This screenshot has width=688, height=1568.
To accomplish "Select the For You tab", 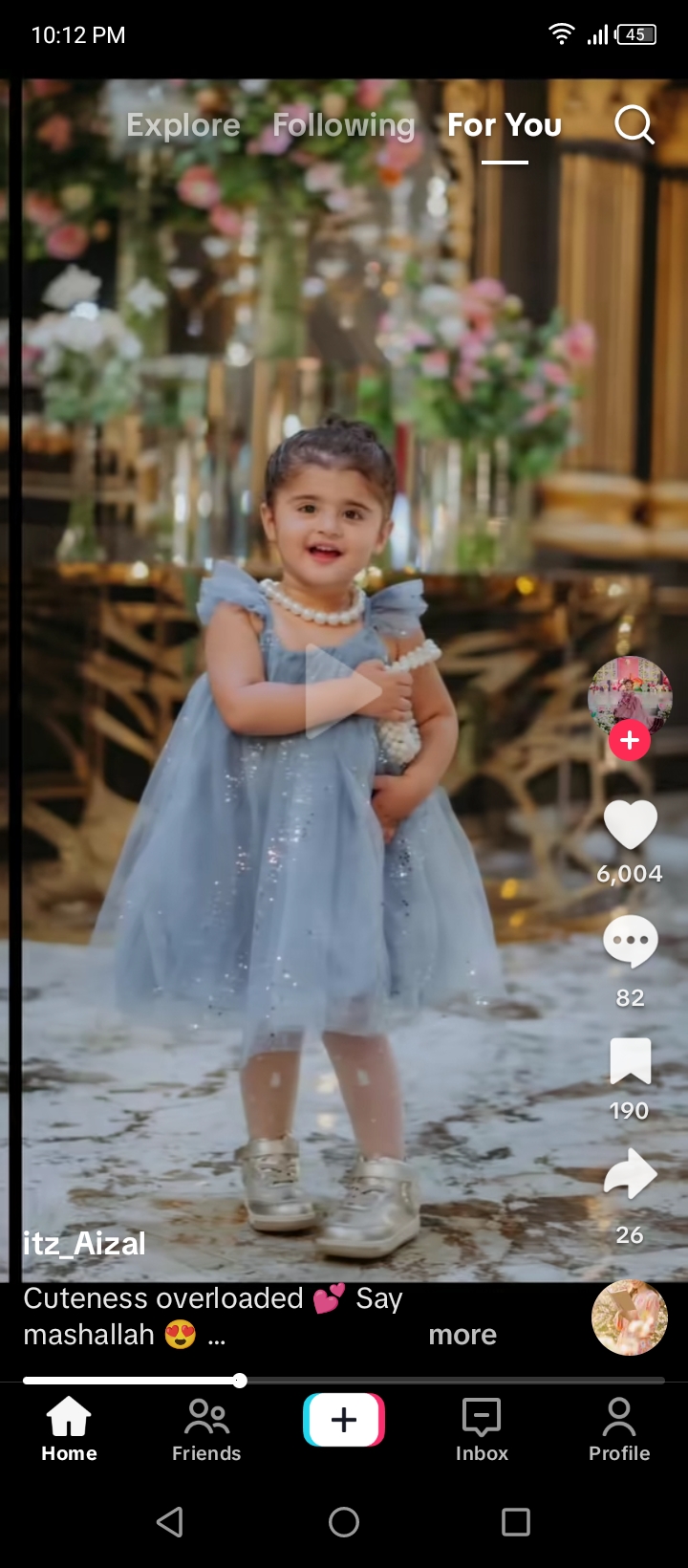I will 505,125.
